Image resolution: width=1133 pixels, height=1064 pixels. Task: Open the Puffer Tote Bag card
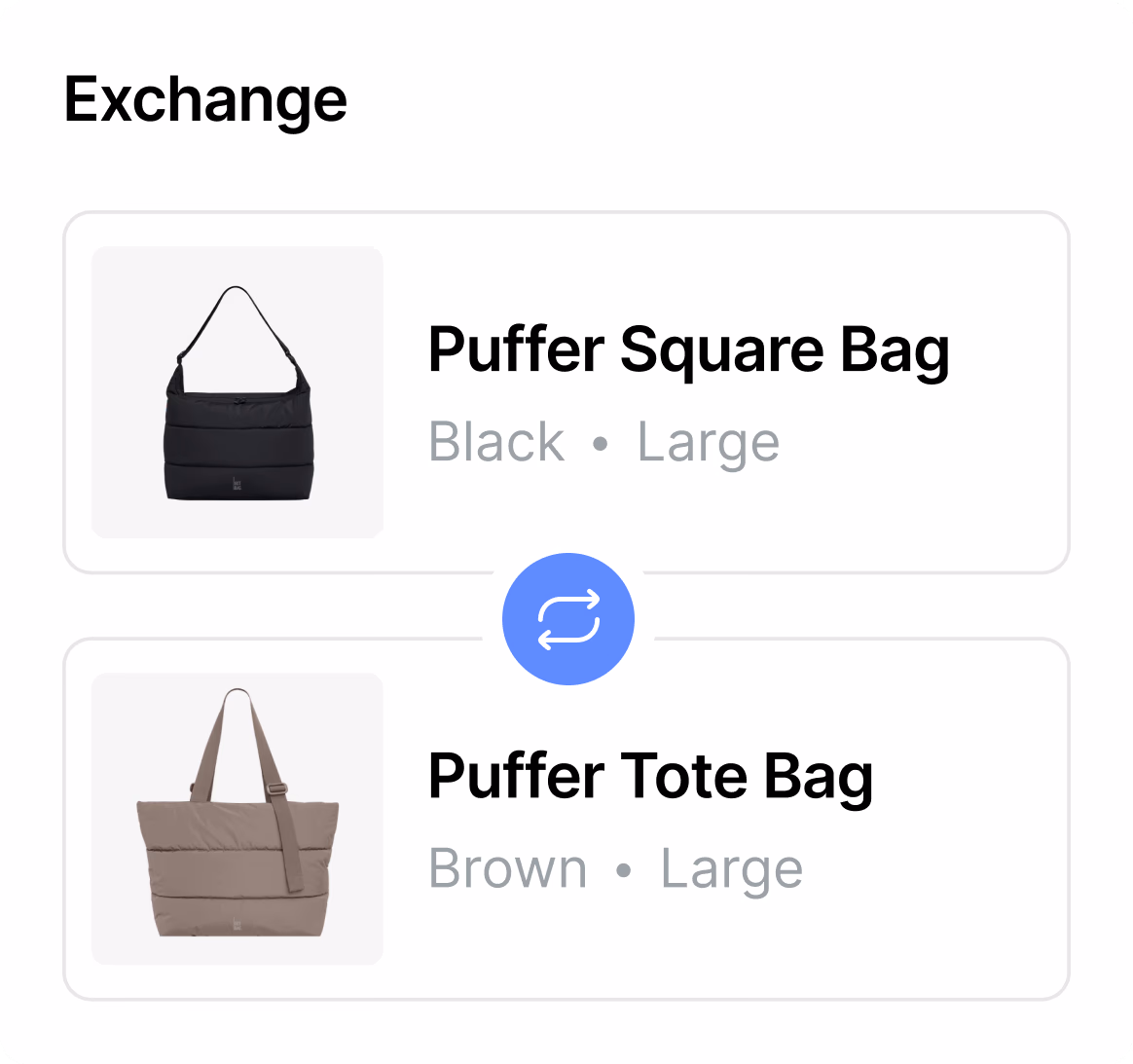coord(650,819)
